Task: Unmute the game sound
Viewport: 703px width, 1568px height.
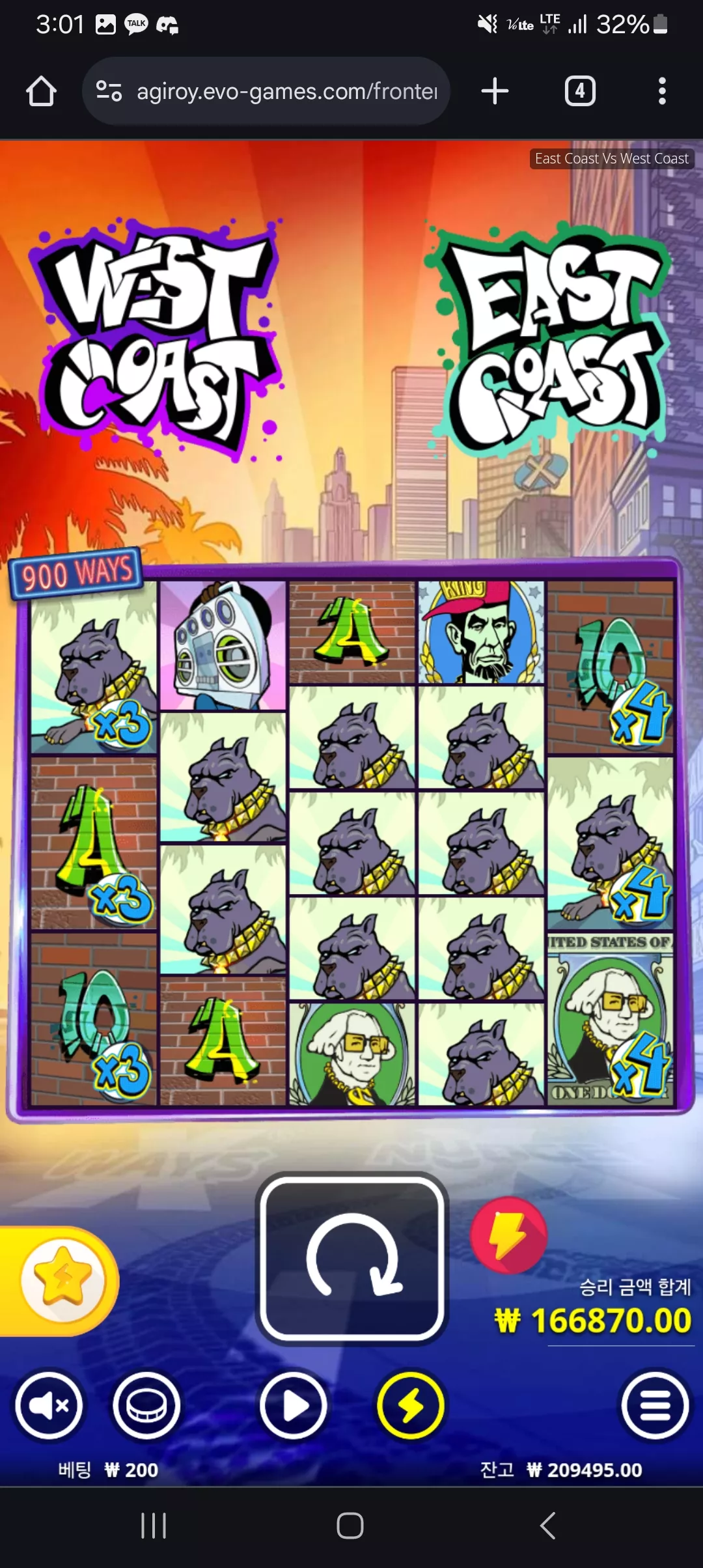Action: coord(49,1406)
